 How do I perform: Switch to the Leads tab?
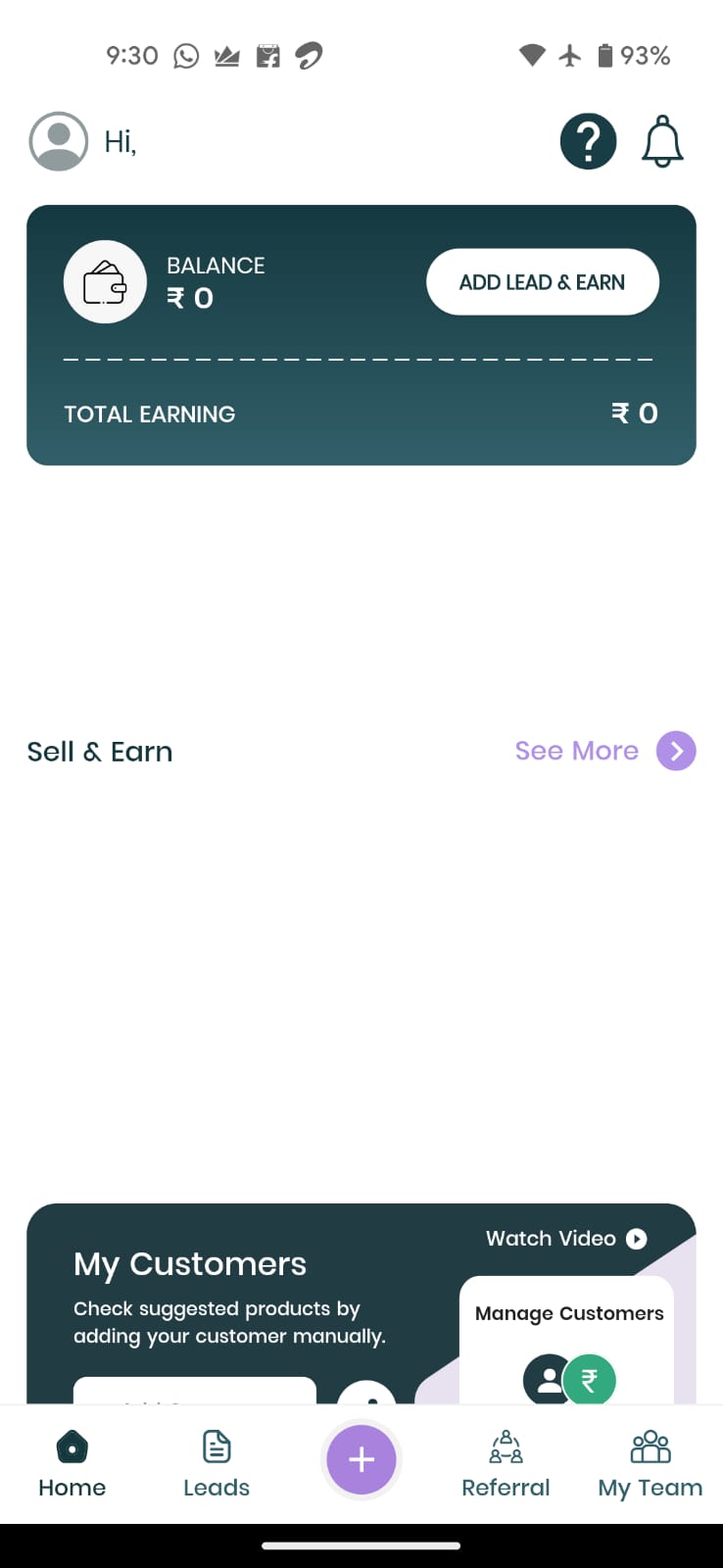coord(217,1464)
